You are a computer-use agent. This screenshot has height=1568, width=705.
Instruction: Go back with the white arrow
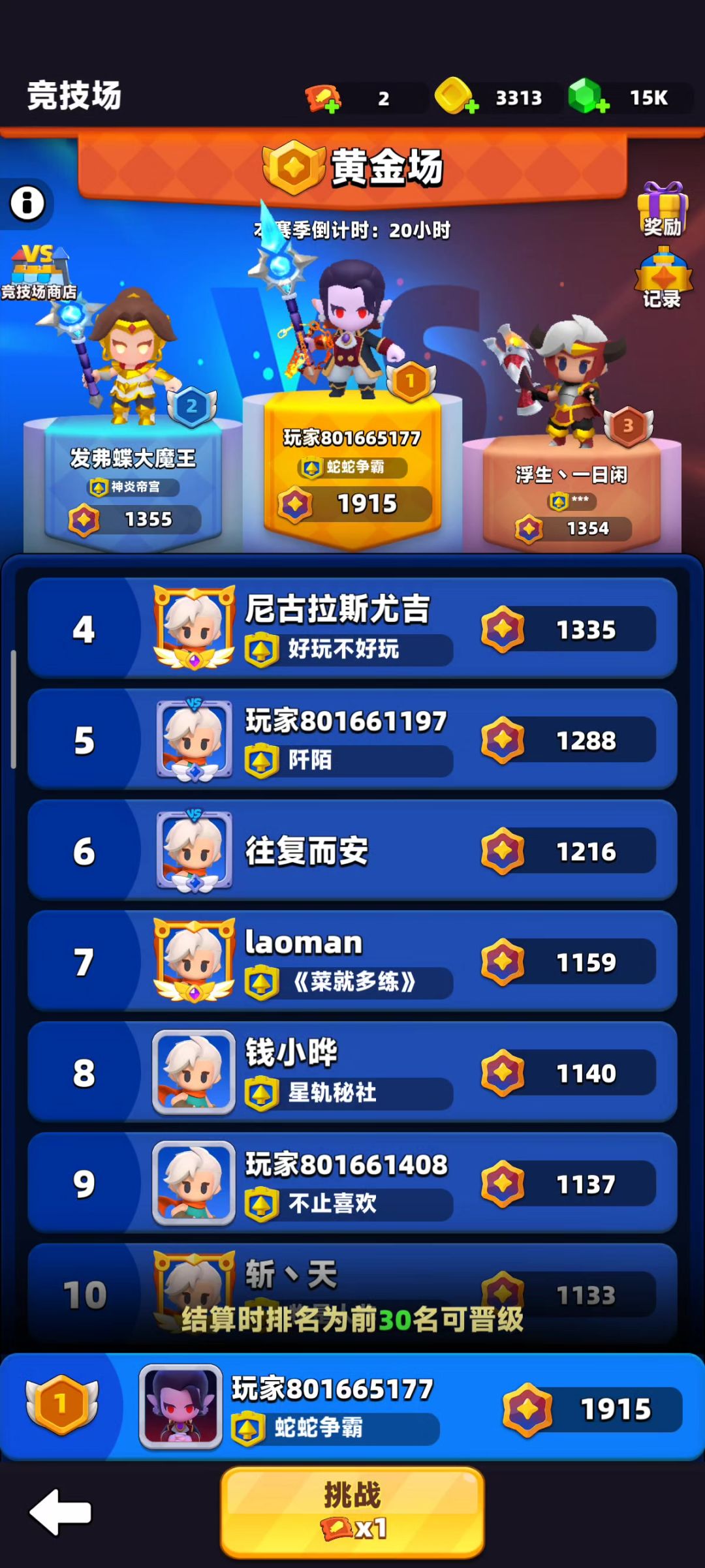tap(61, 1513)
